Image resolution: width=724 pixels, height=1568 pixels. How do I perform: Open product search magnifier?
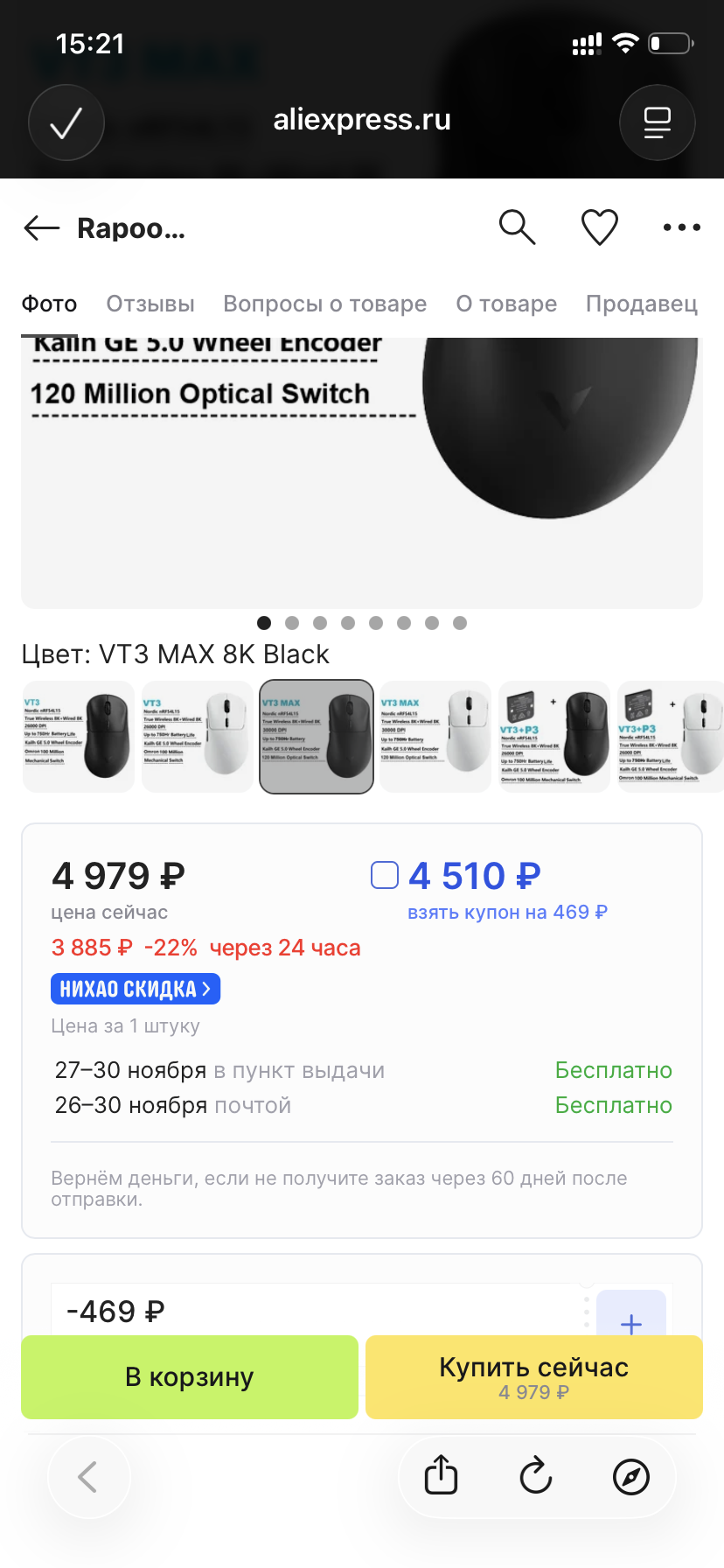517,227
